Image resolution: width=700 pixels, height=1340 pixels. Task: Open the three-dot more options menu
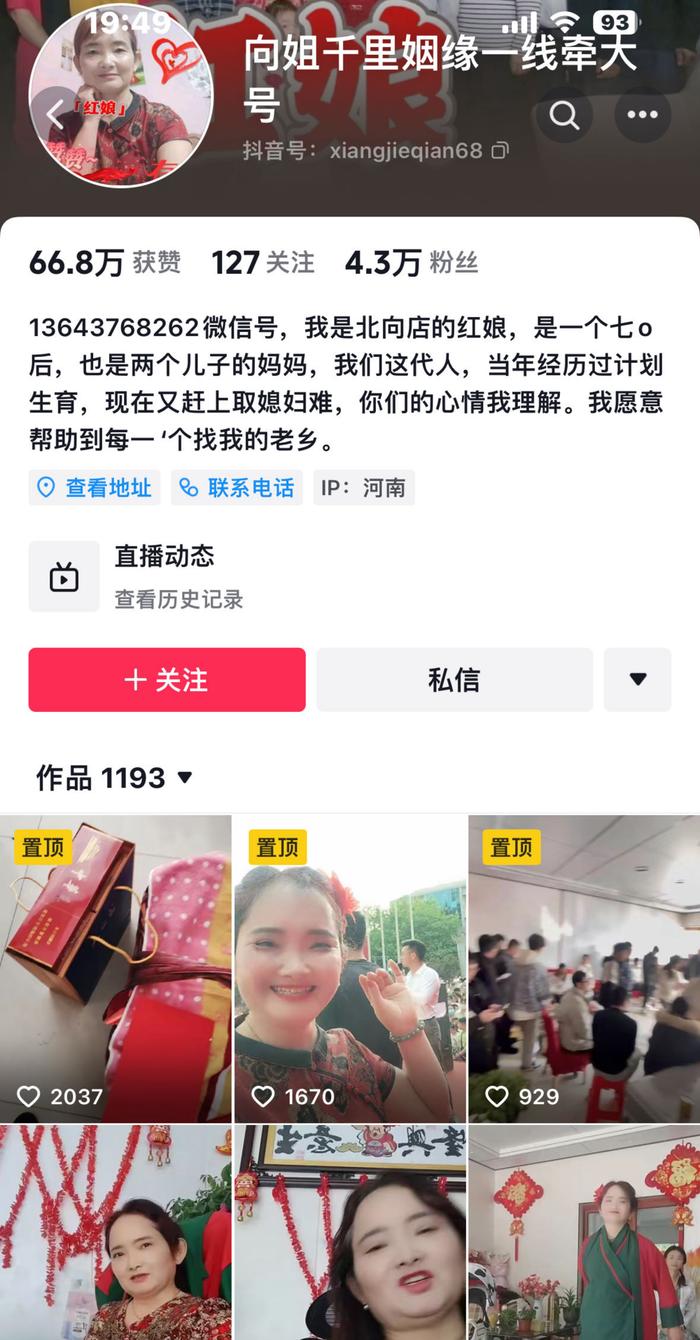pyautogui.click(x=642, y=115)
